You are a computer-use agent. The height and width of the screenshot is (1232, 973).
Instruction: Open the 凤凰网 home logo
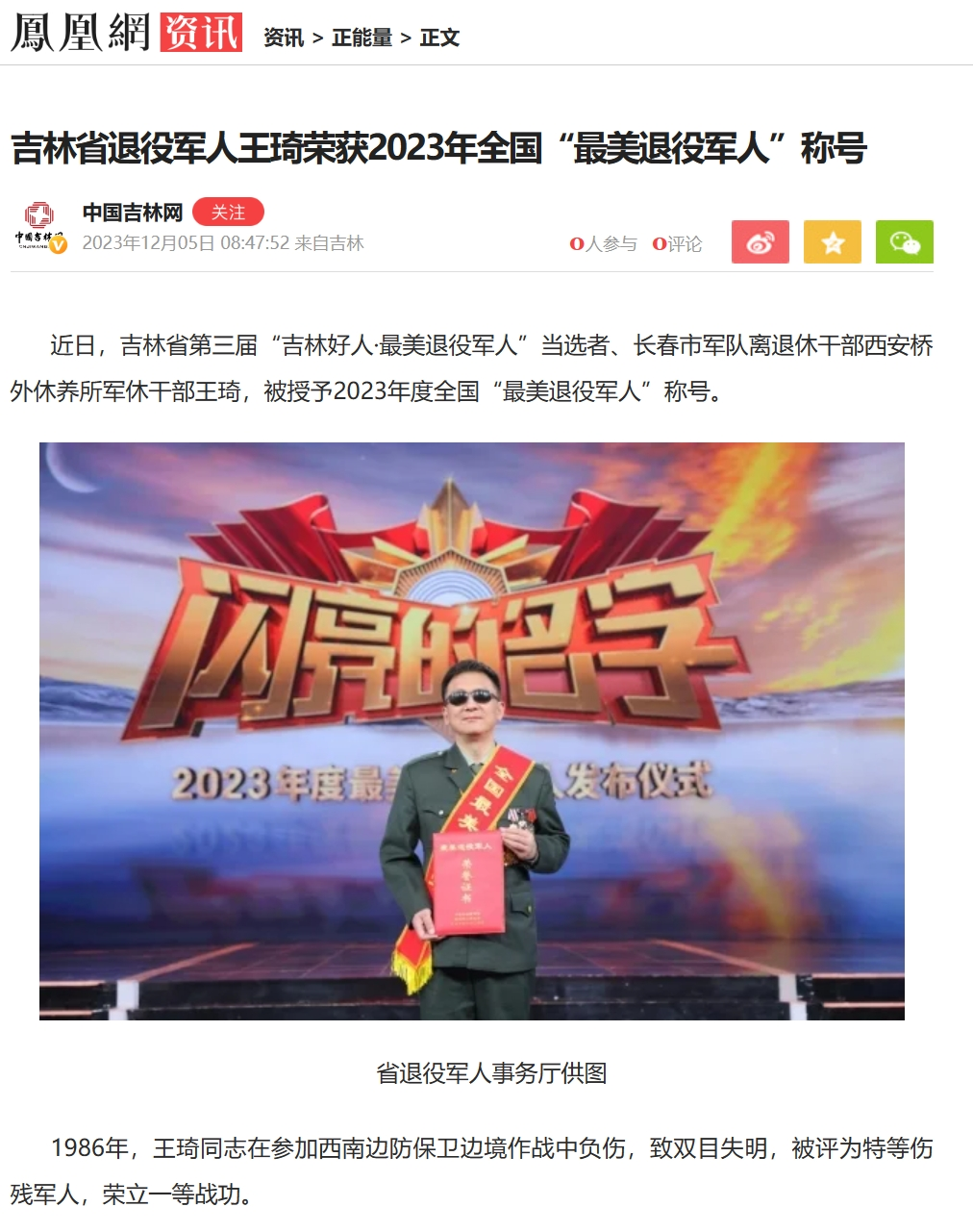click(80, 33)
